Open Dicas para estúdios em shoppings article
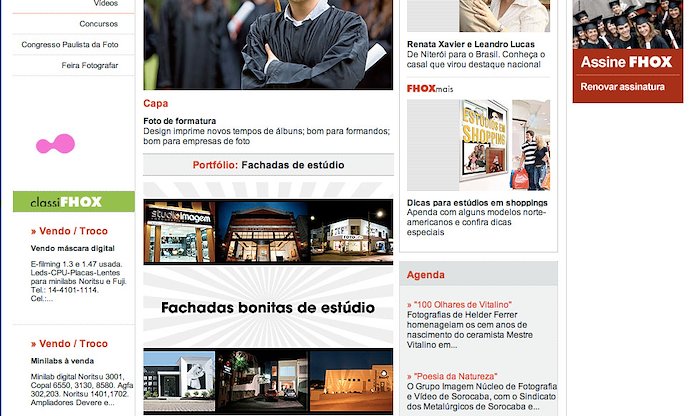 [x=477, y=203]
